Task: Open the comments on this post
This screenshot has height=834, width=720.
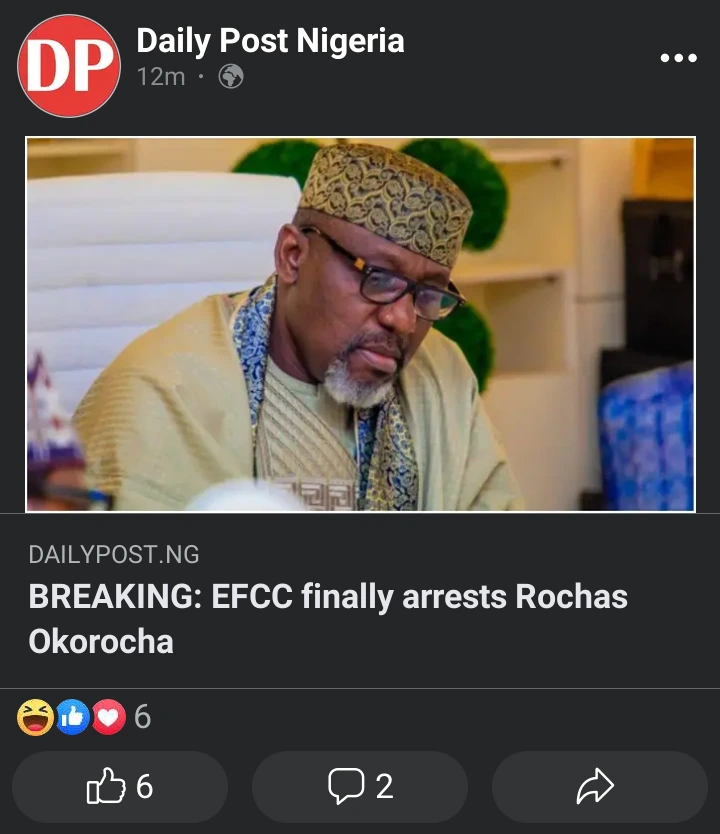Action: [360, 787]
